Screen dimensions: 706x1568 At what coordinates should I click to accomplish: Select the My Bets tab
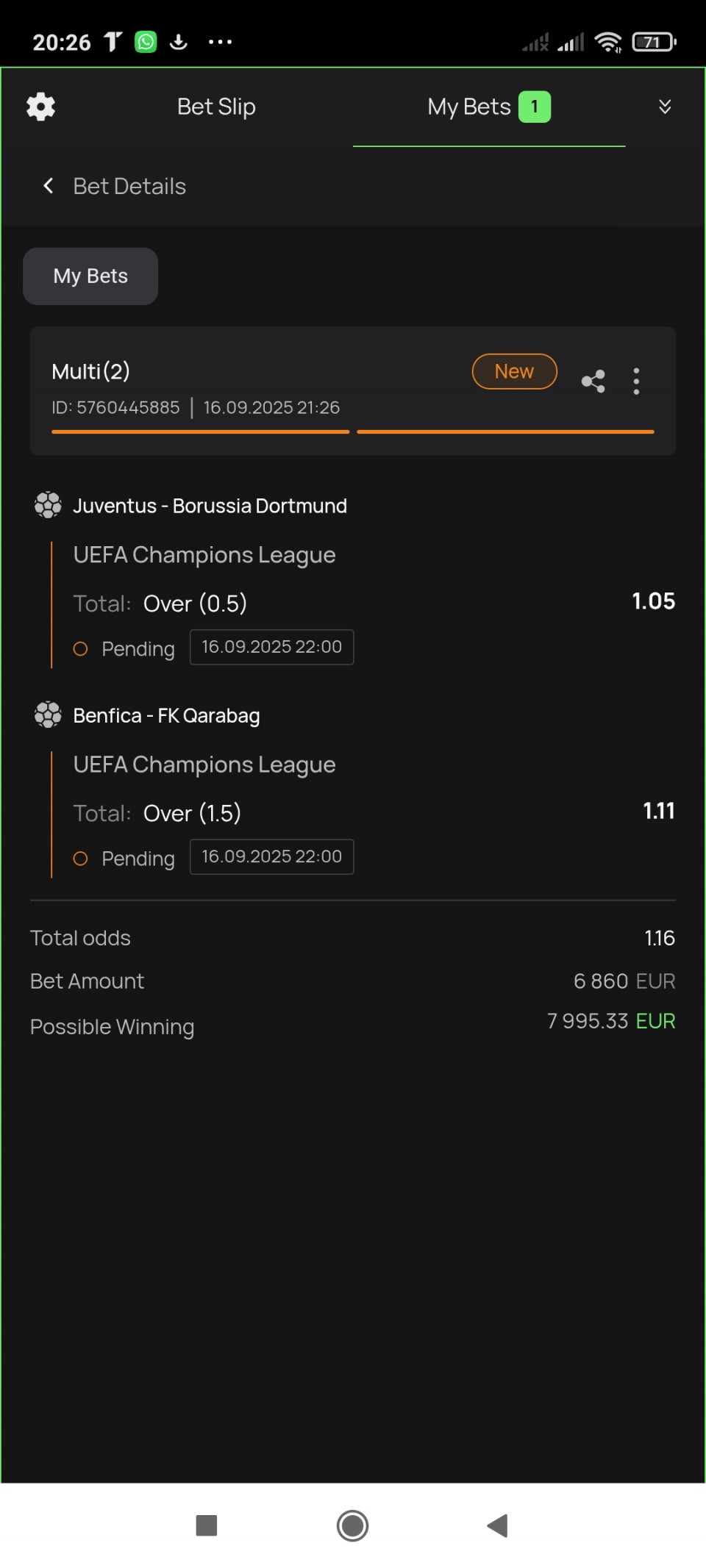pos(489,107)
